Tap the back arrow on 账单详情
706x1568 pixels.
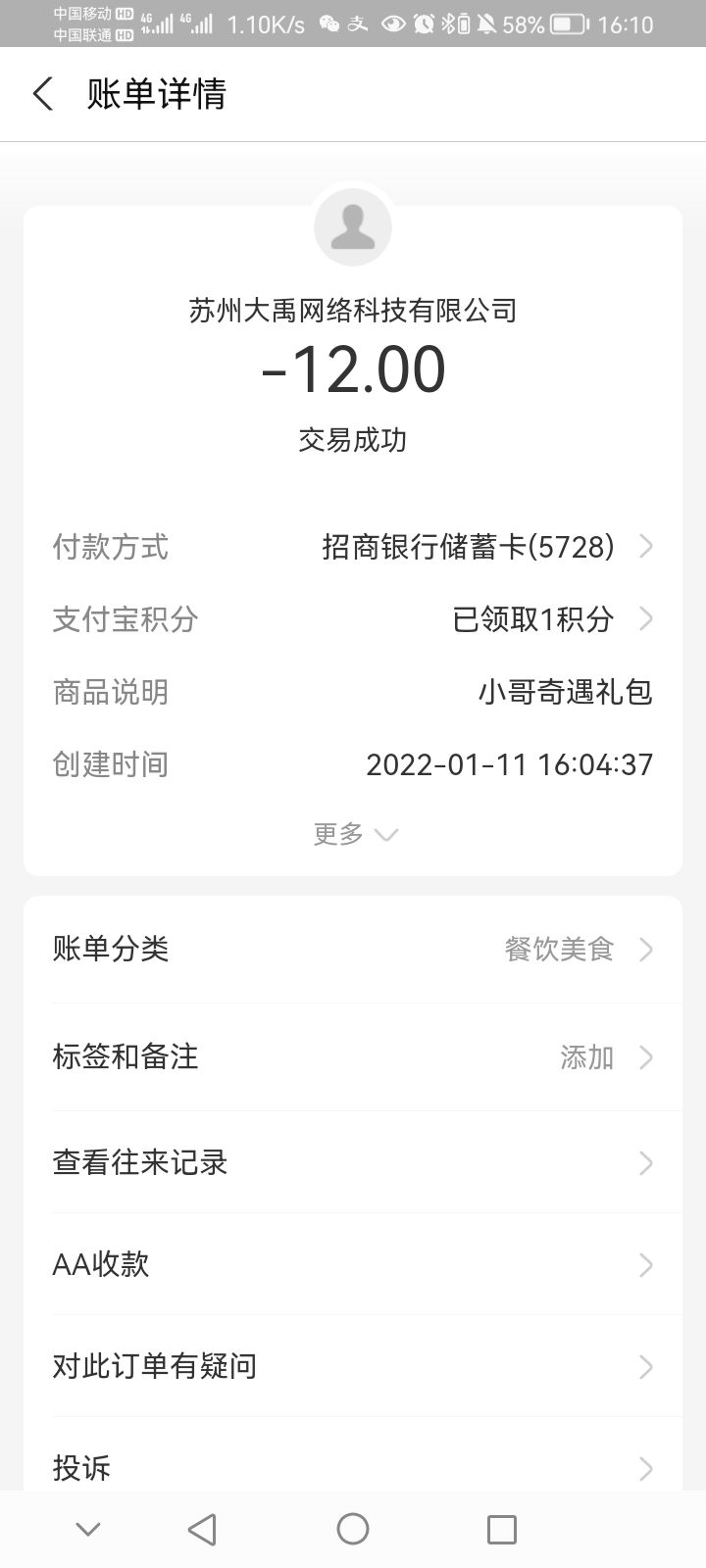point(41,94)
